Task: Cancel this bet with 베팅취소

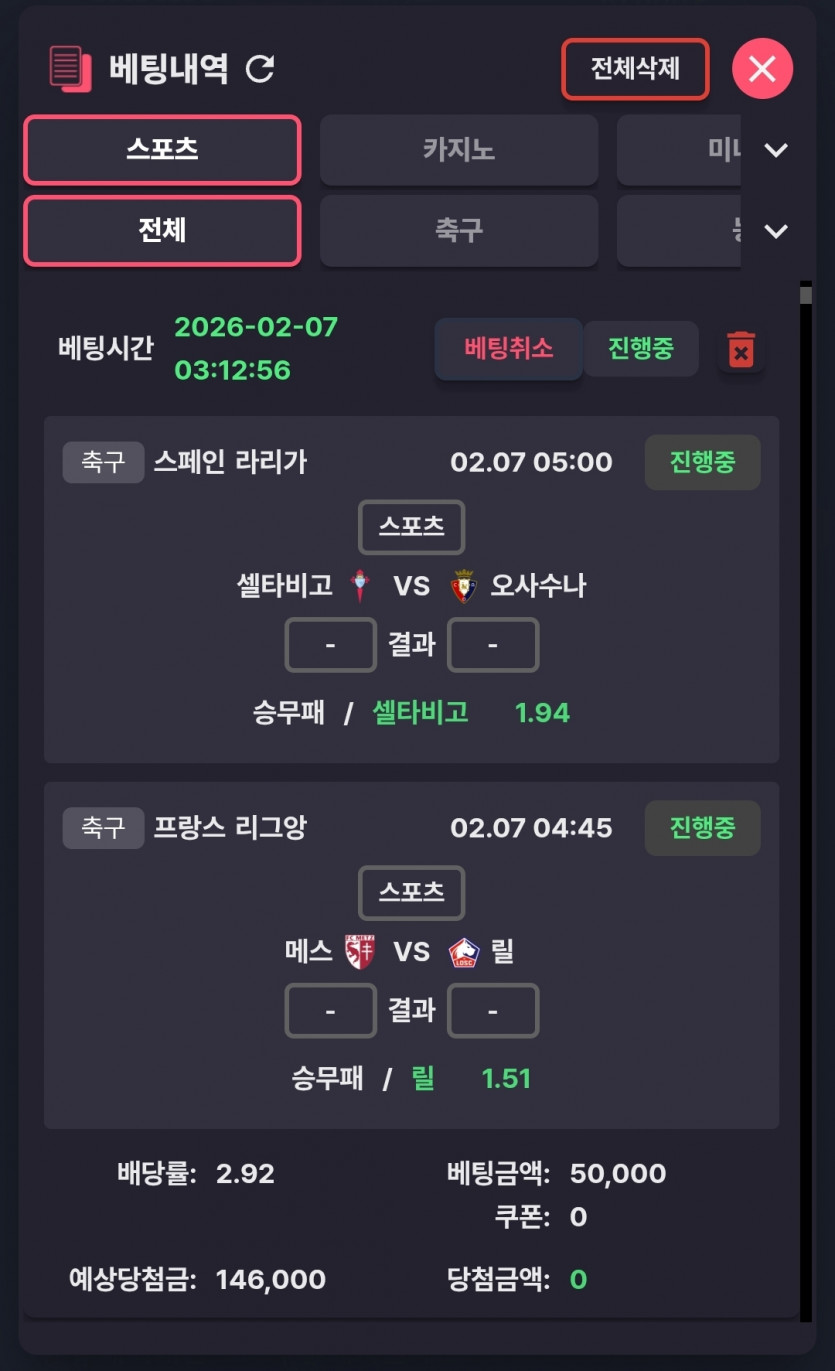Action: coord(508,349)
